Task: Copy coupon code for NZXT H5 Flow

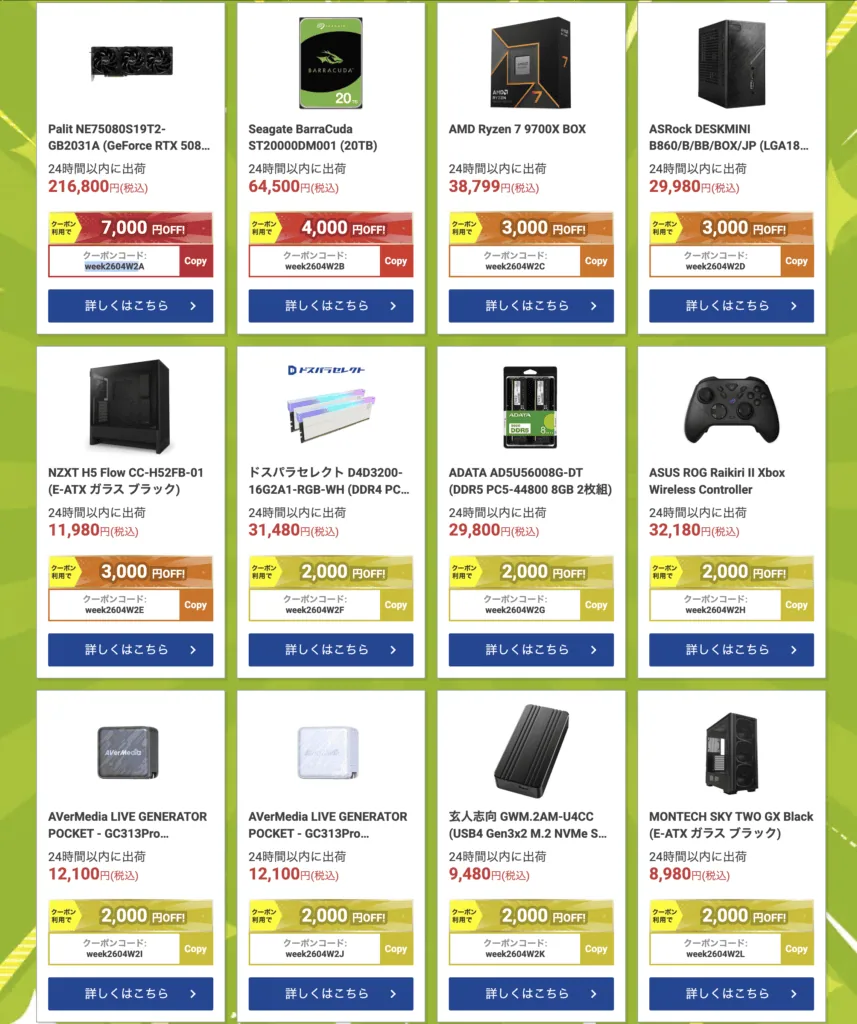Action: tap(195, 605)
